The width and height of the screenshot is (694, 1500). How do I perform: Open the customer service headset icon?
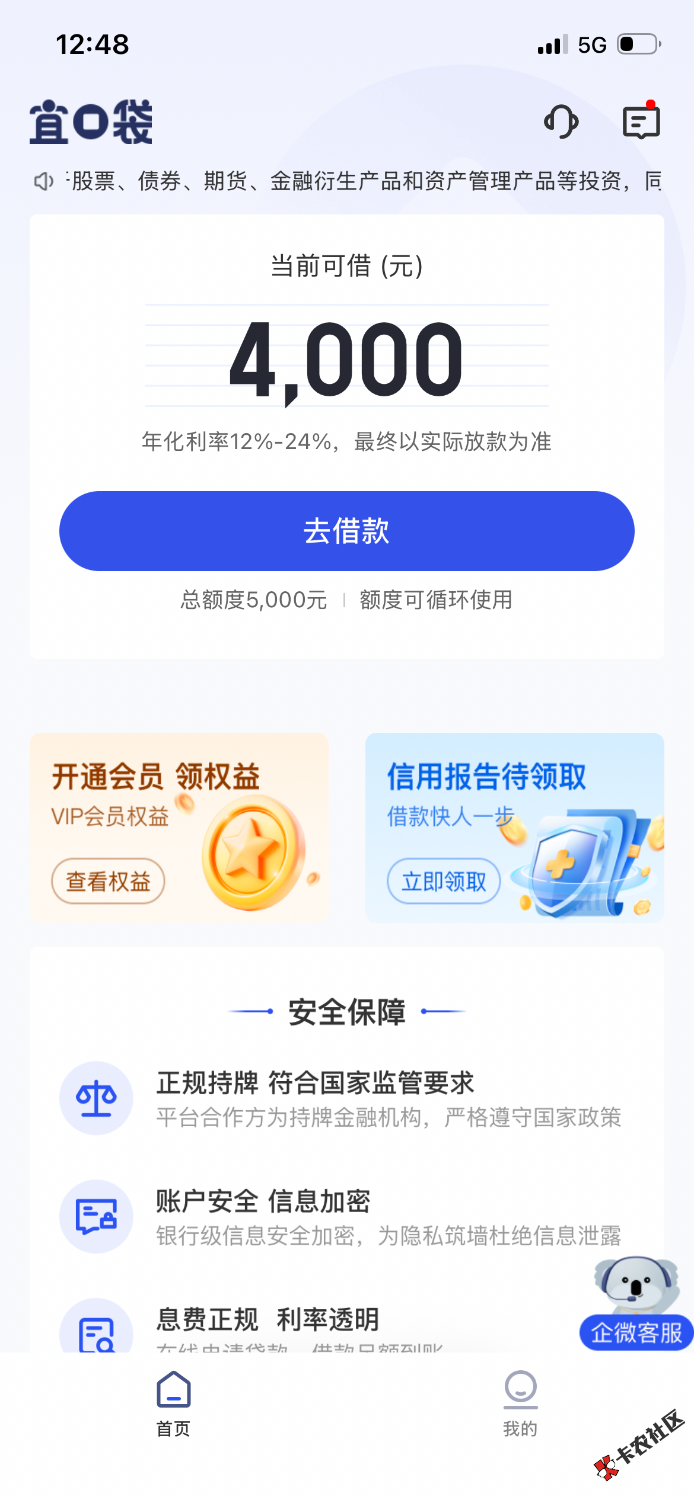(x=561, y=122)
